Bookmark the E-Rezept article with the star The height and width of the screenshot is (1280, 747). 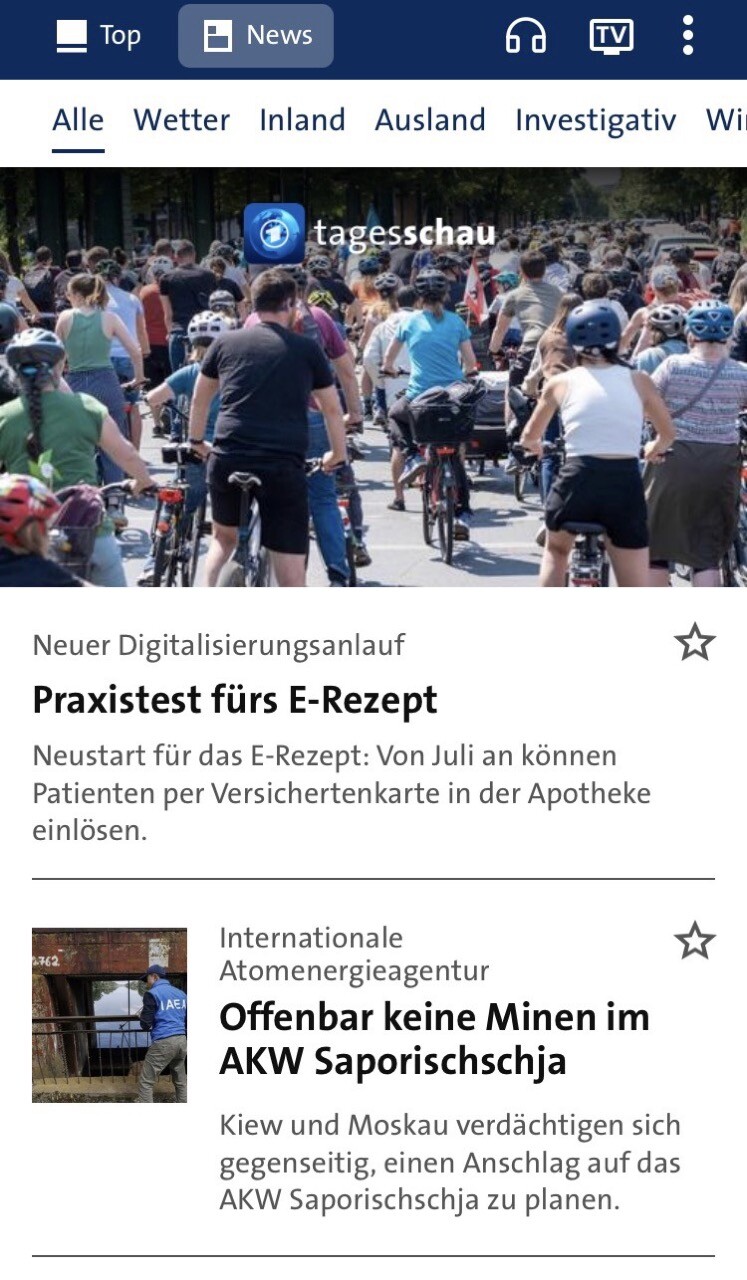point(694,642)
